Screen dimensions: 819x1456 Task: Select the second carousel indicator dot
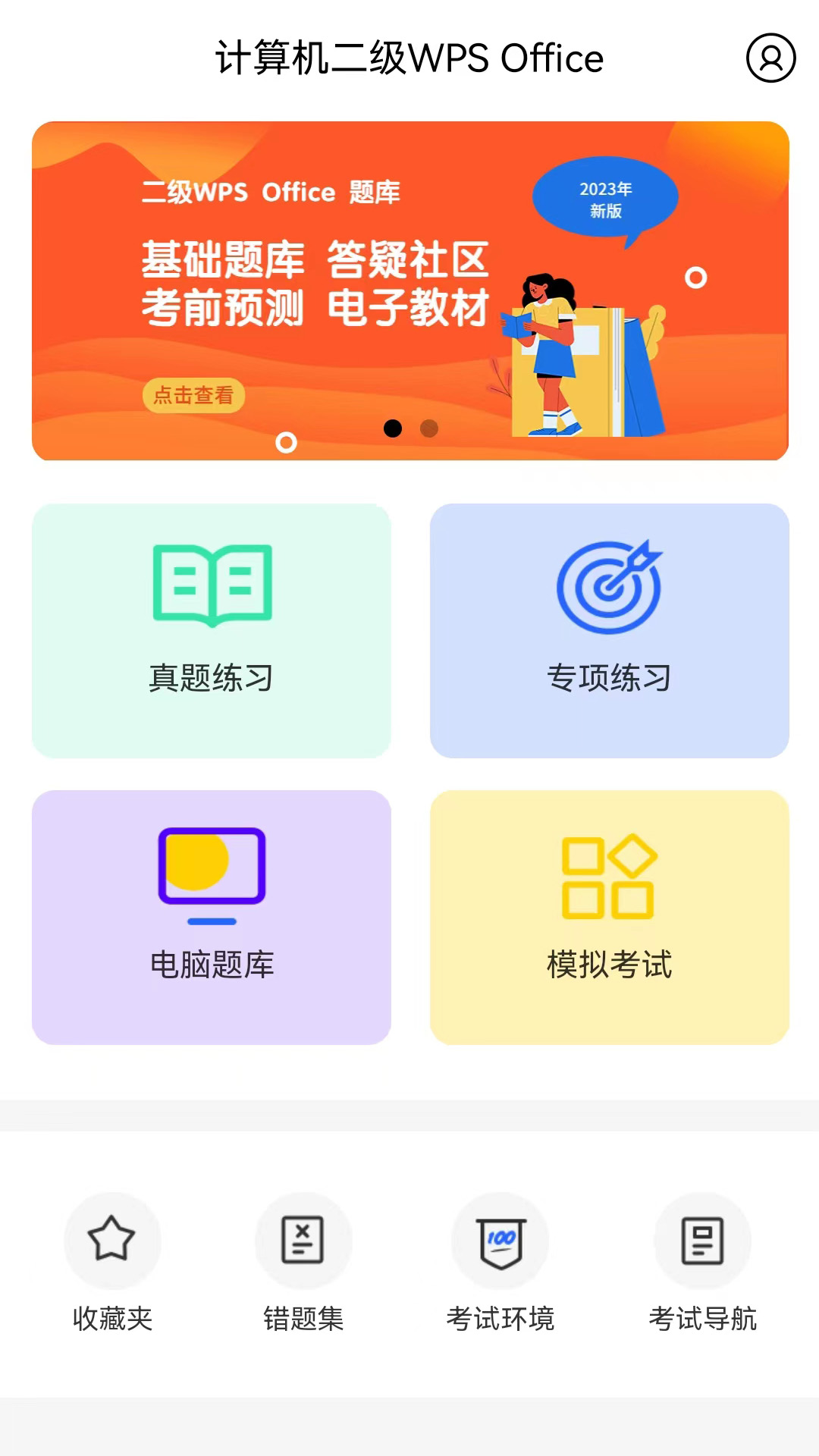(x=428, y=428)
